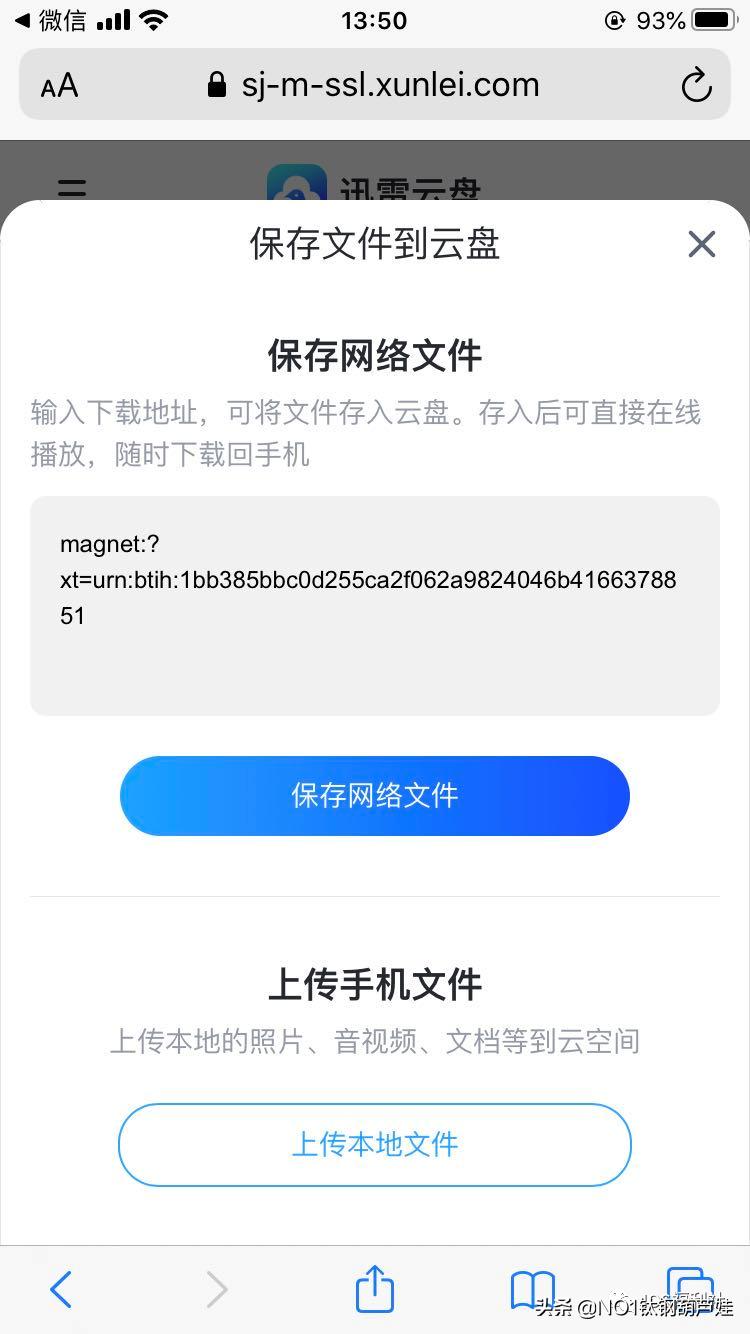Tap the sj-m-ssl.xunlei.com address bar
The width and height of the screenshot is (750, 1334).
(390, 85)
